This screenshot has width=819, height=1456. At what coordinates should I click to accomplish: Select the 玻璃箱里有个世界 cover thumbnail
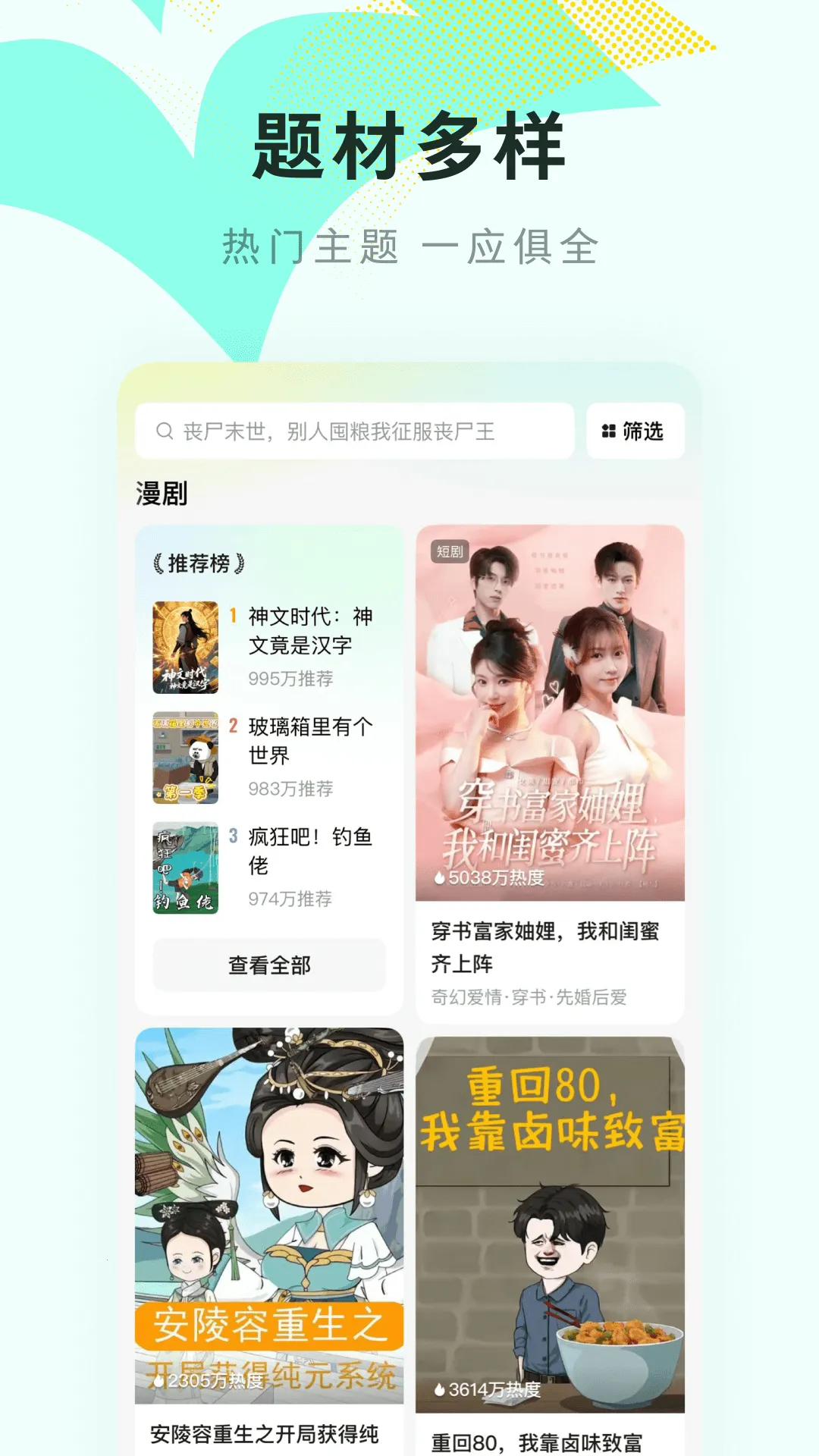coord(184,759)
